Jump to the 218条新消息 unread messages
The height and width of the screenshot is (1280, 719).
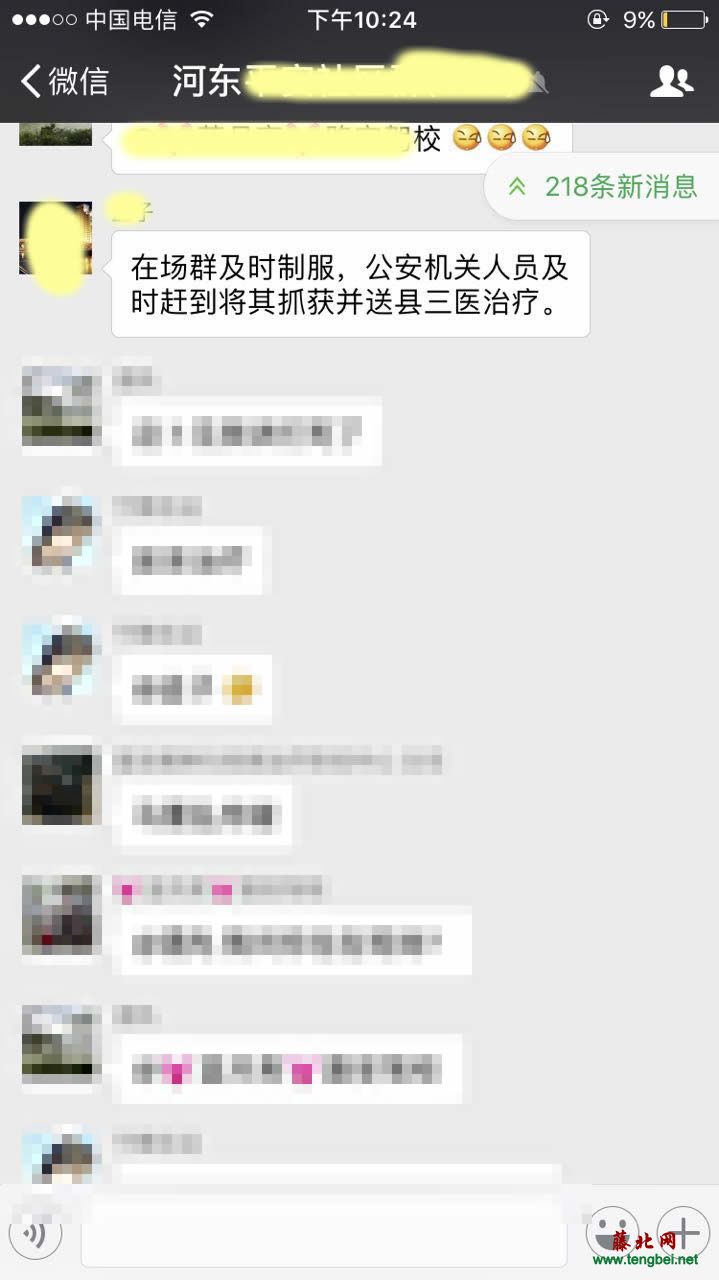coord(603,186)
